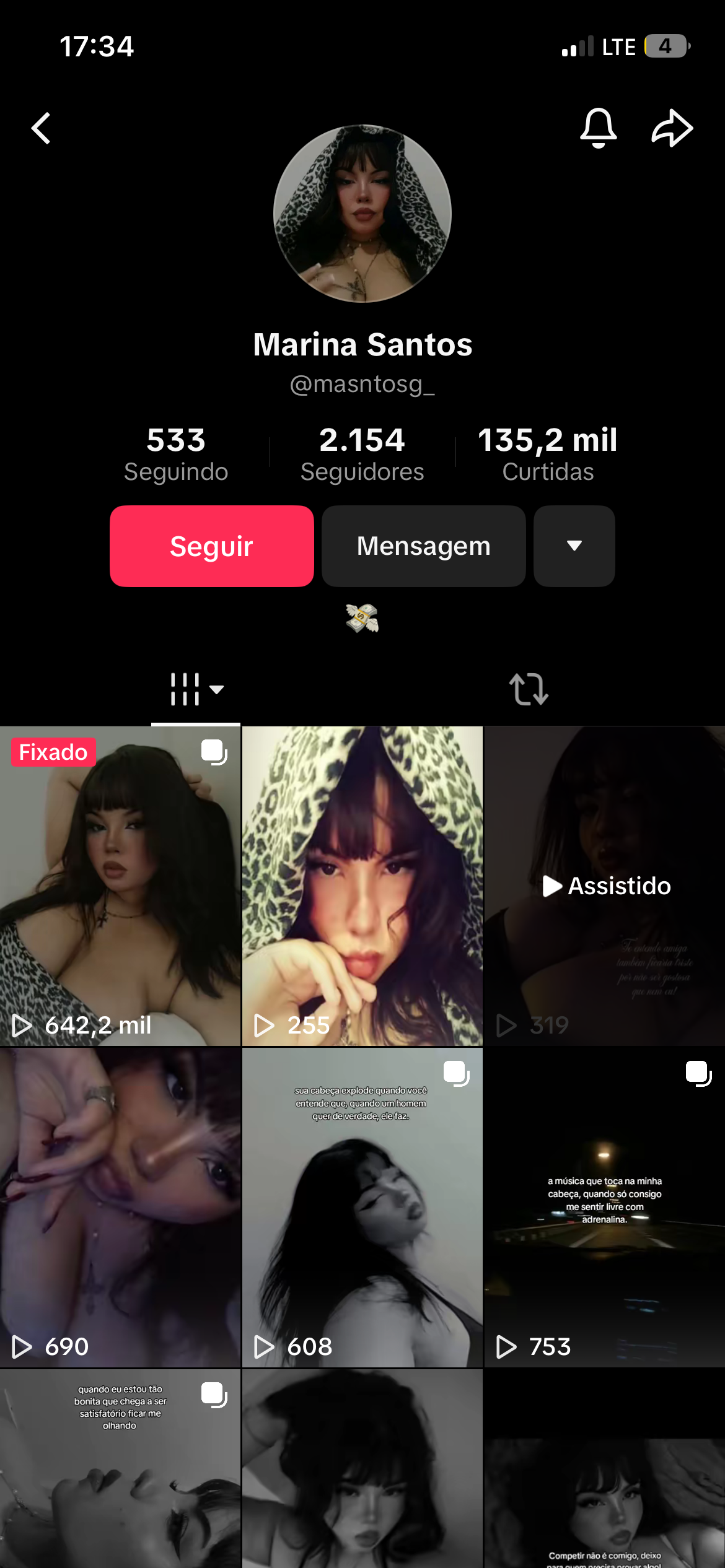Image resolution: width=725 pixels, height=1568 pixels.
Task: Open the video with 690 views
Action: (x=120, y=1208)
